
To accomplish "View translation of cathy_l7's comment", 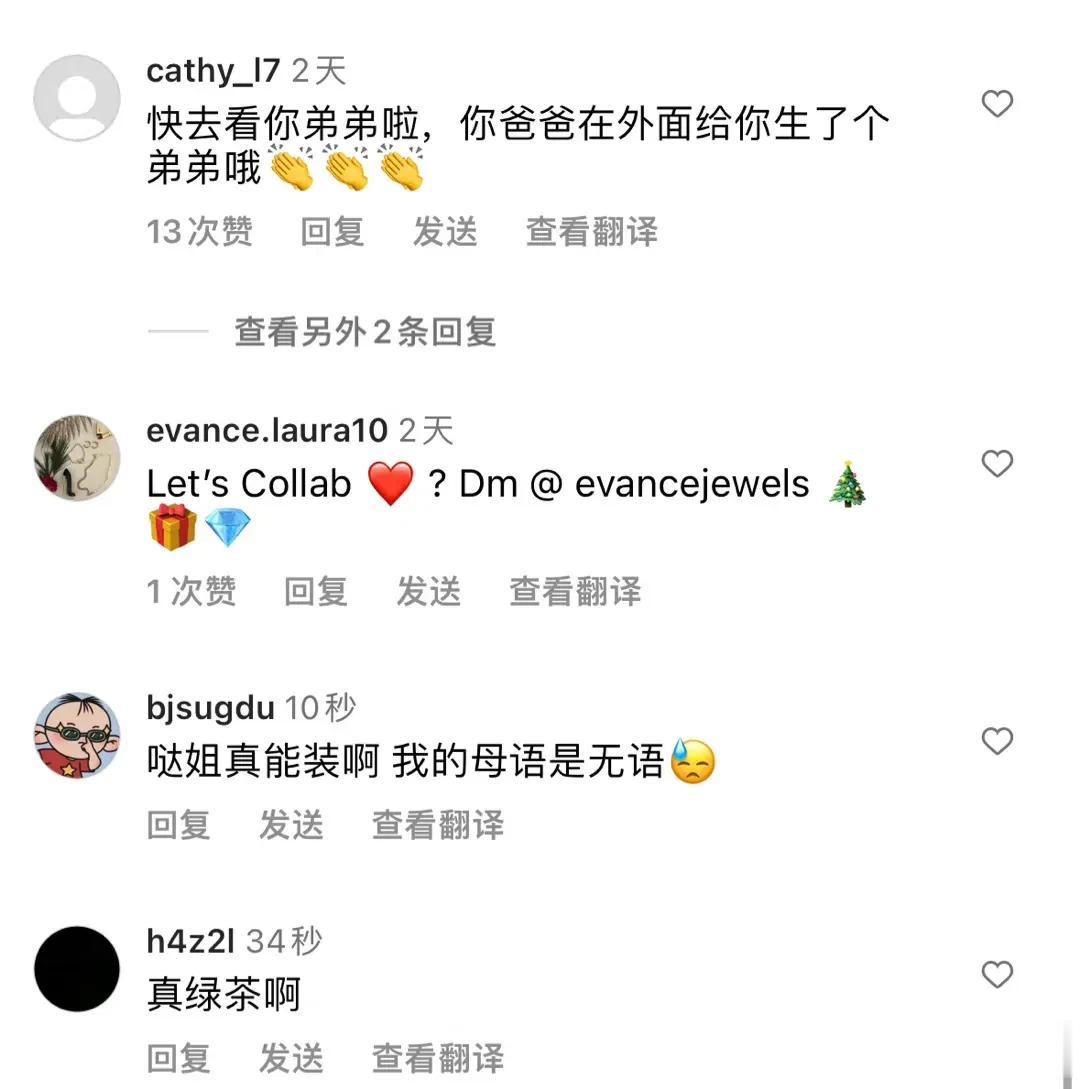I will 592,232.
